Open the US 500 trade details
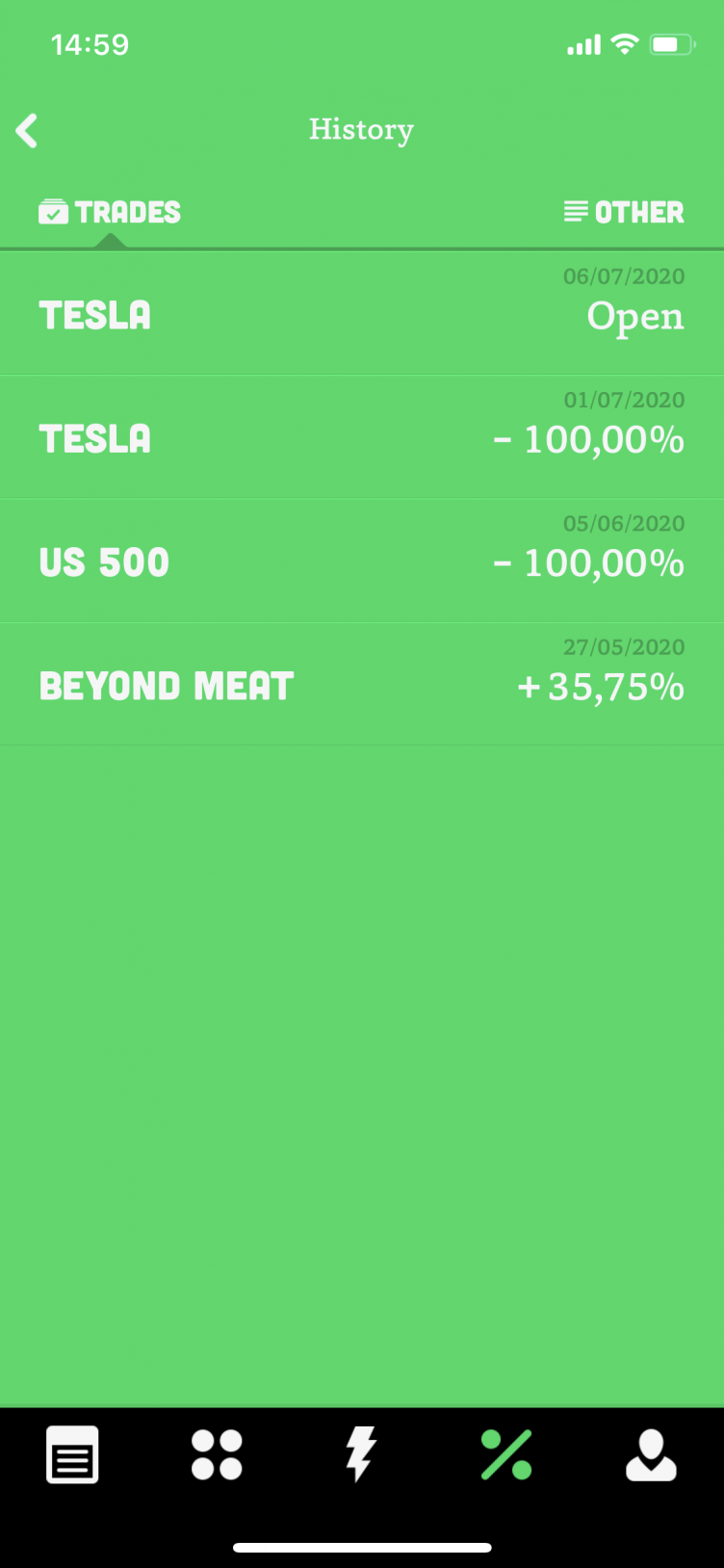This screenshot has height=1568, width=724. pos(361,561)
